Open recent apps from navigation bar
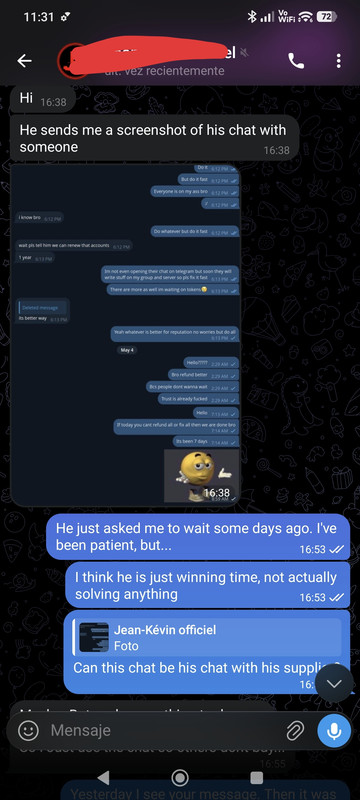The width and height of the screenshot is (360, 800). (256, 778)
